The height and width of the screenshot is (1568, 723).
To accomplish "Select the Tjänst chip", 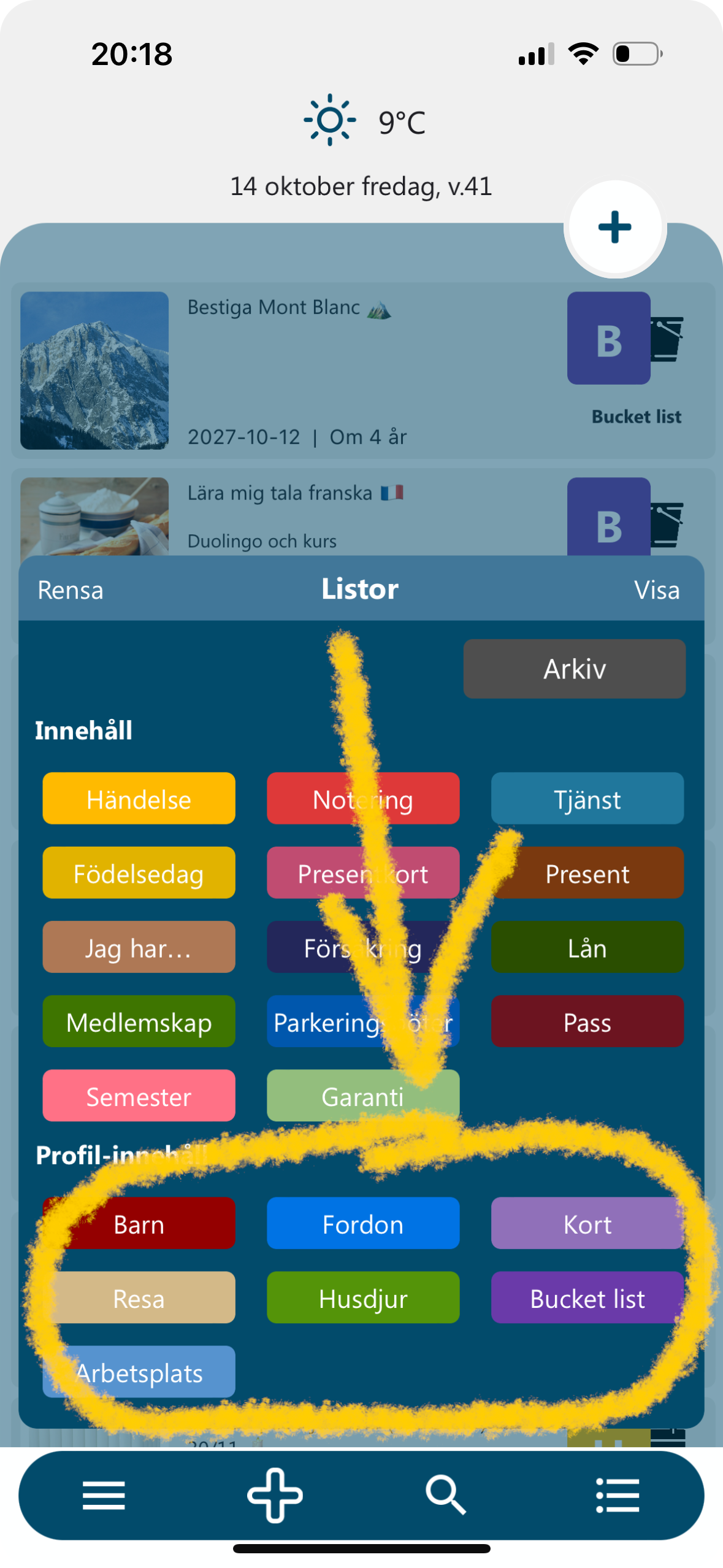I will [x=587, y=799].
